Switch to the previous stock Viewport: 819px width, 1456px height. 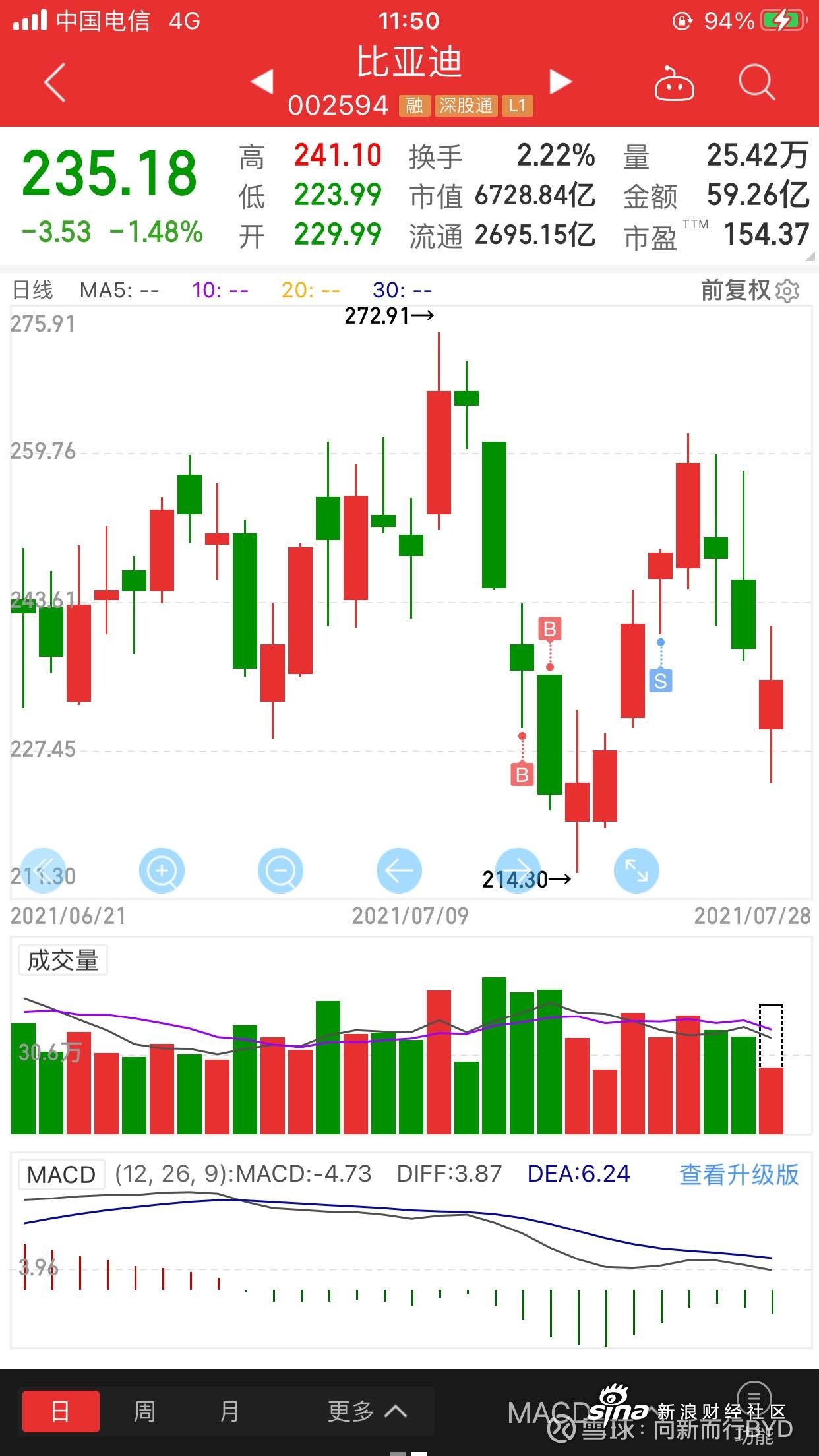pos(262,82)
